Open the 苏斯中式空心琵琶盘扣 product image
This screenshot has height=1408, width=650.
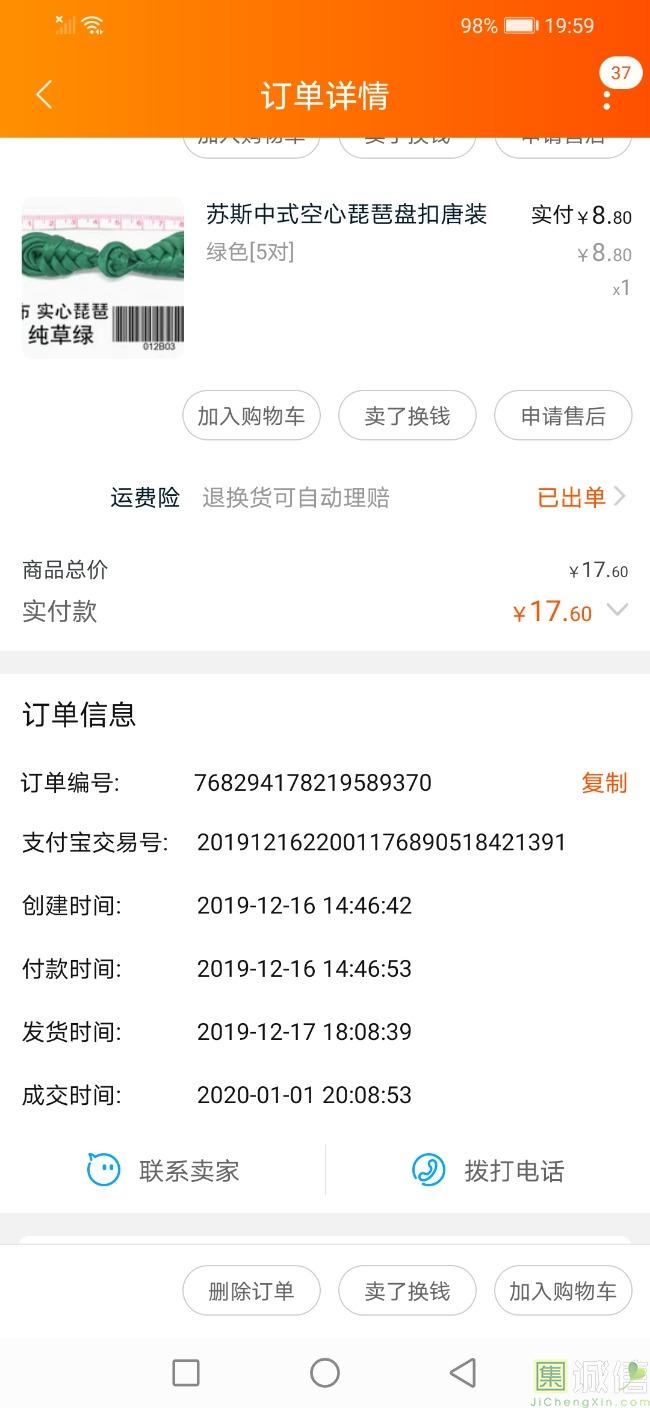point(103,277)
